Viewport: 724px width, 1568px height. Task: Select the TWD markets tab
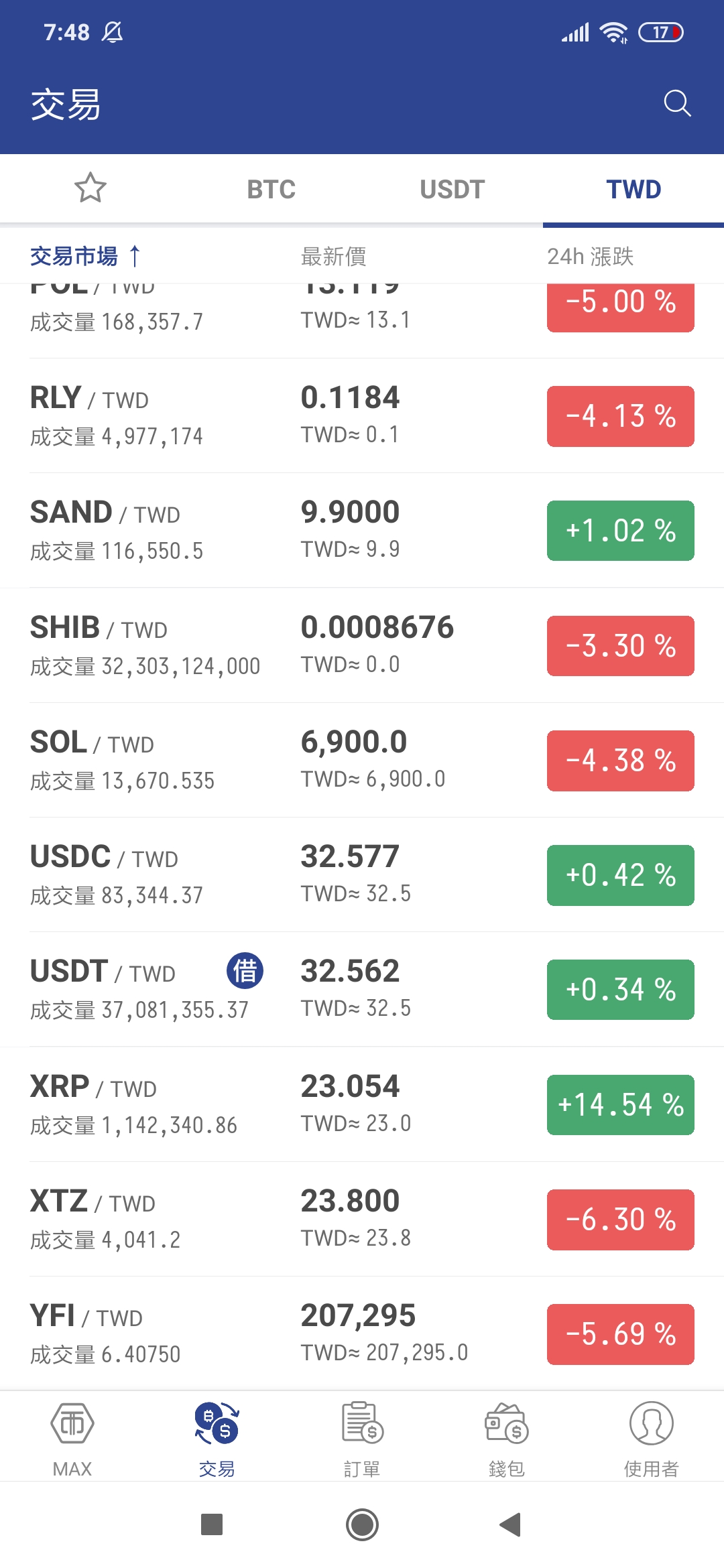[x=633, y=188]
